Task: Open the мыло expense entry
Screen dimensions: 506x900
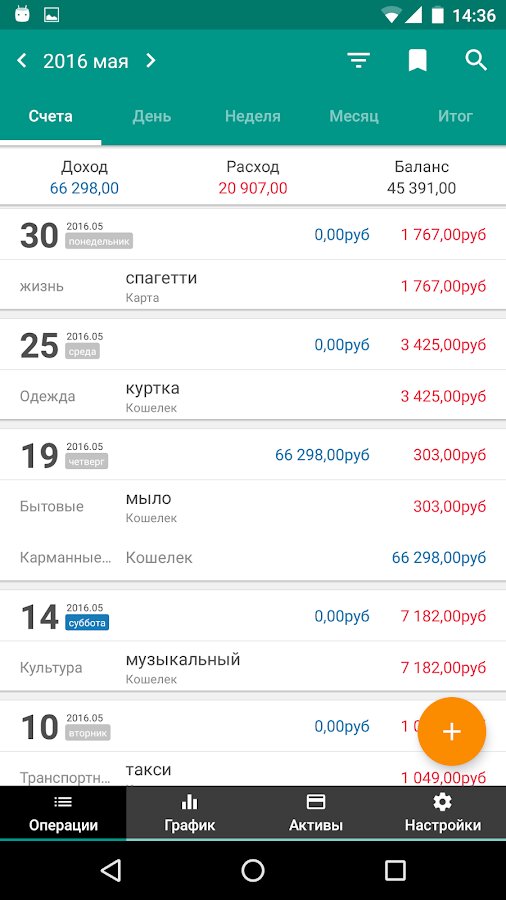Action: [x=253, y=506]
